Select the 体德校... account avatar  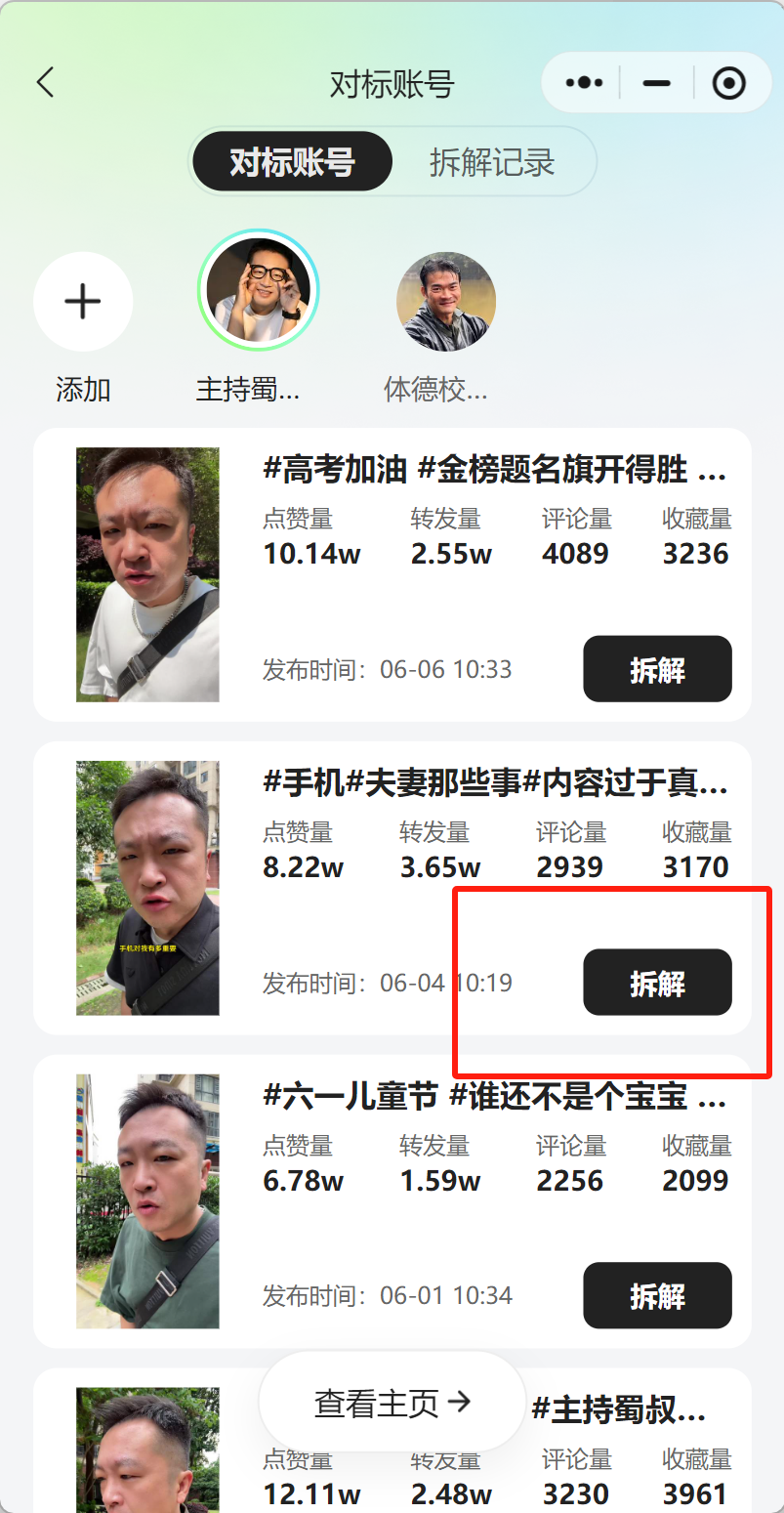click(446, 302)
